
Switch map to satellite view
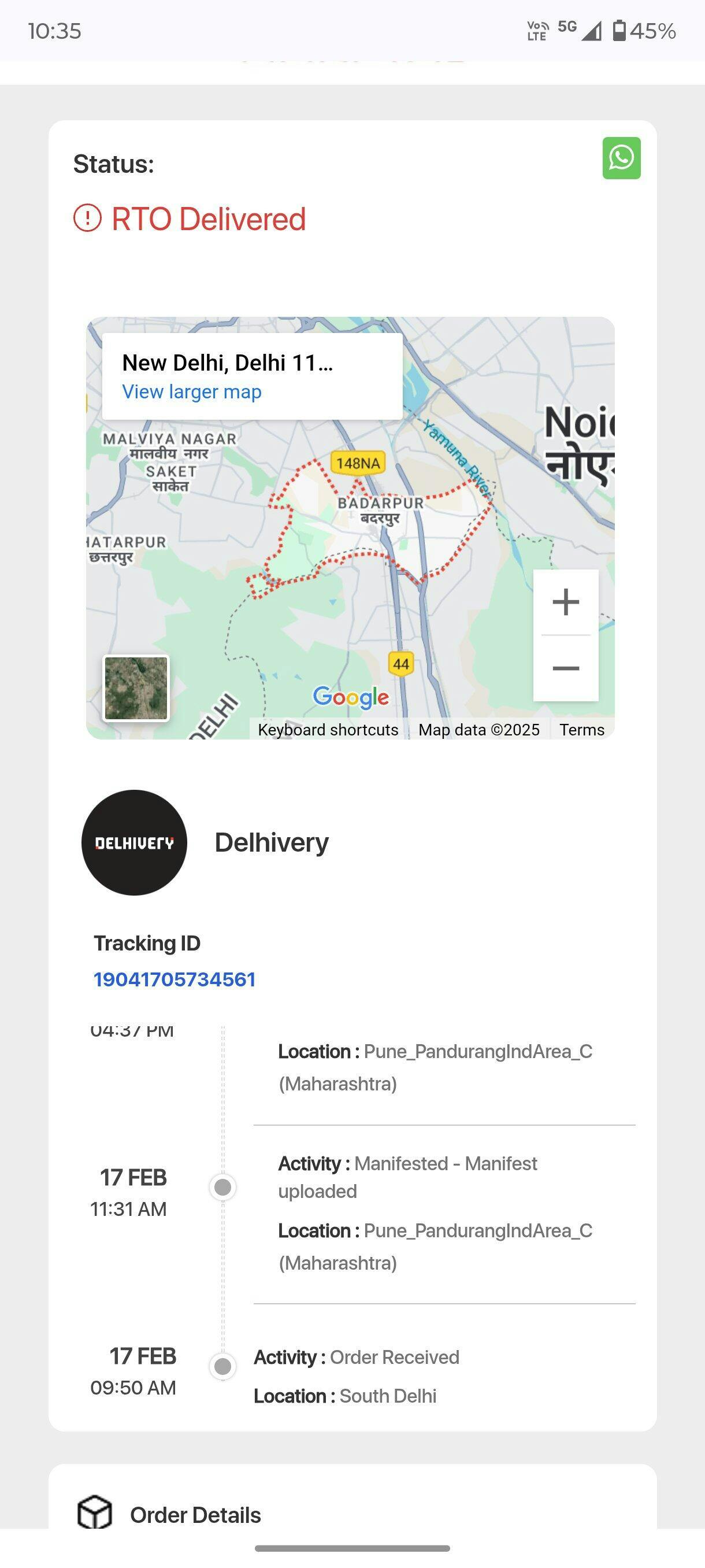136,688
